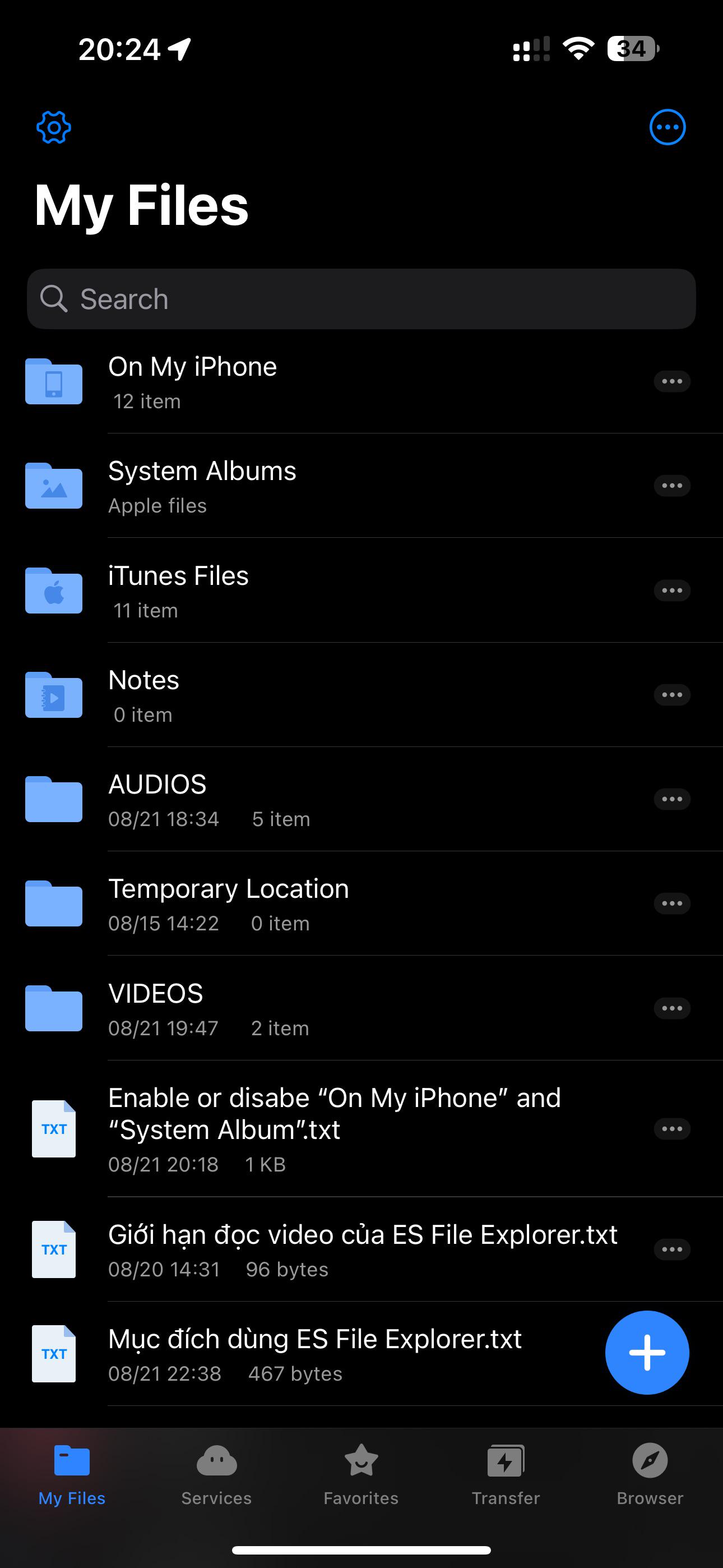Show options for the AUDIOS folder
The width and height of the screenshot is (723, 1568).
click(671, 799)
